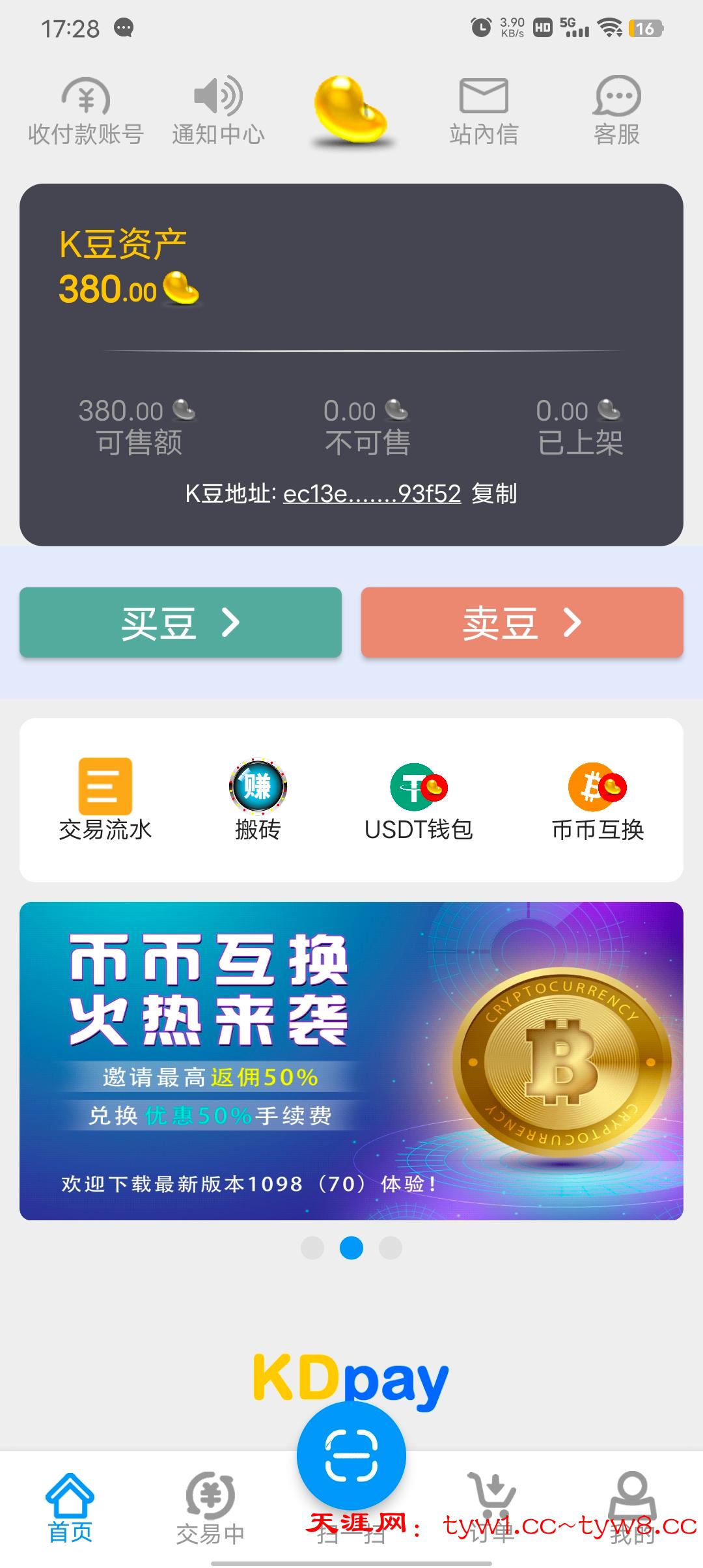Tap the 卖豆 sell beans button
This screenshot has width=703, height=1568.
[x=522, y=623]
